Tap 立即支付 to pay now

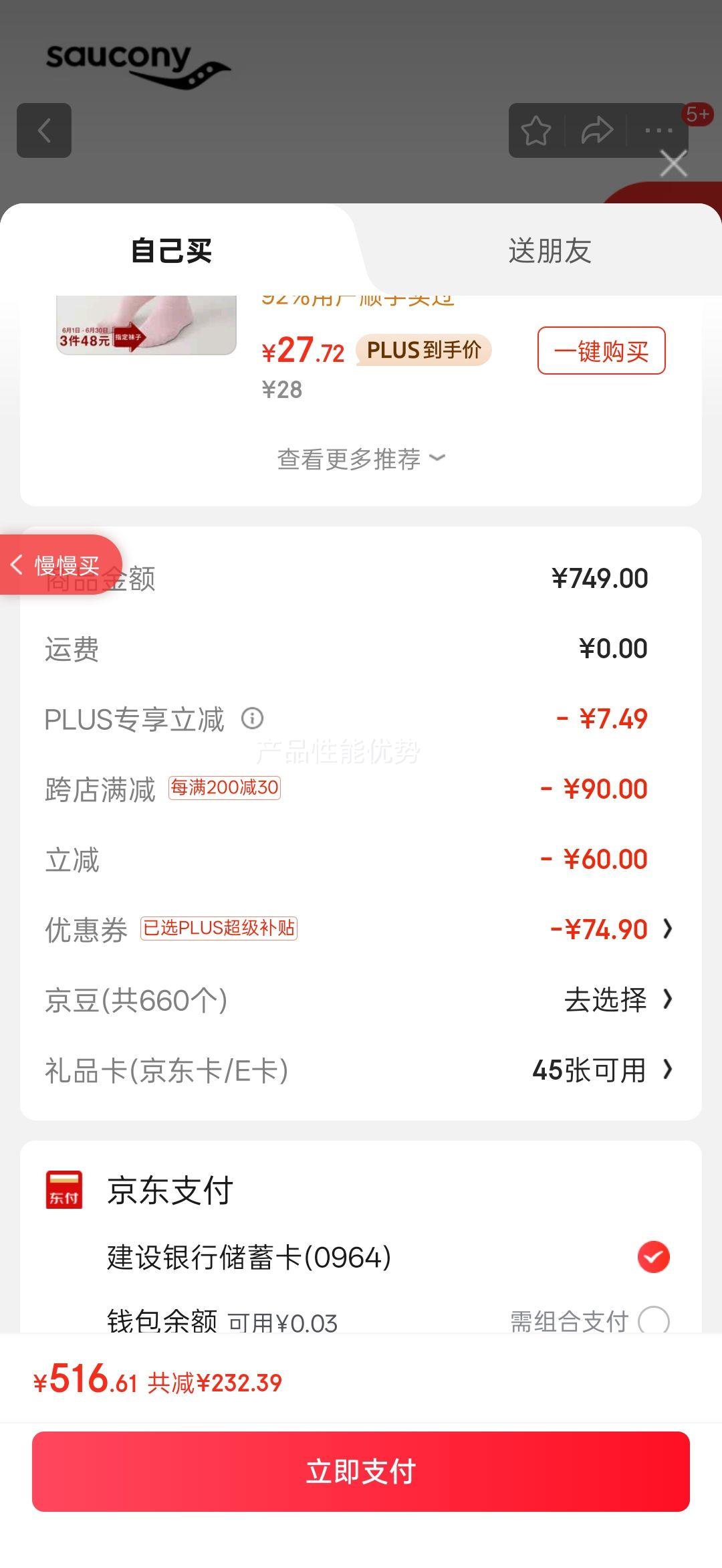361,1471
